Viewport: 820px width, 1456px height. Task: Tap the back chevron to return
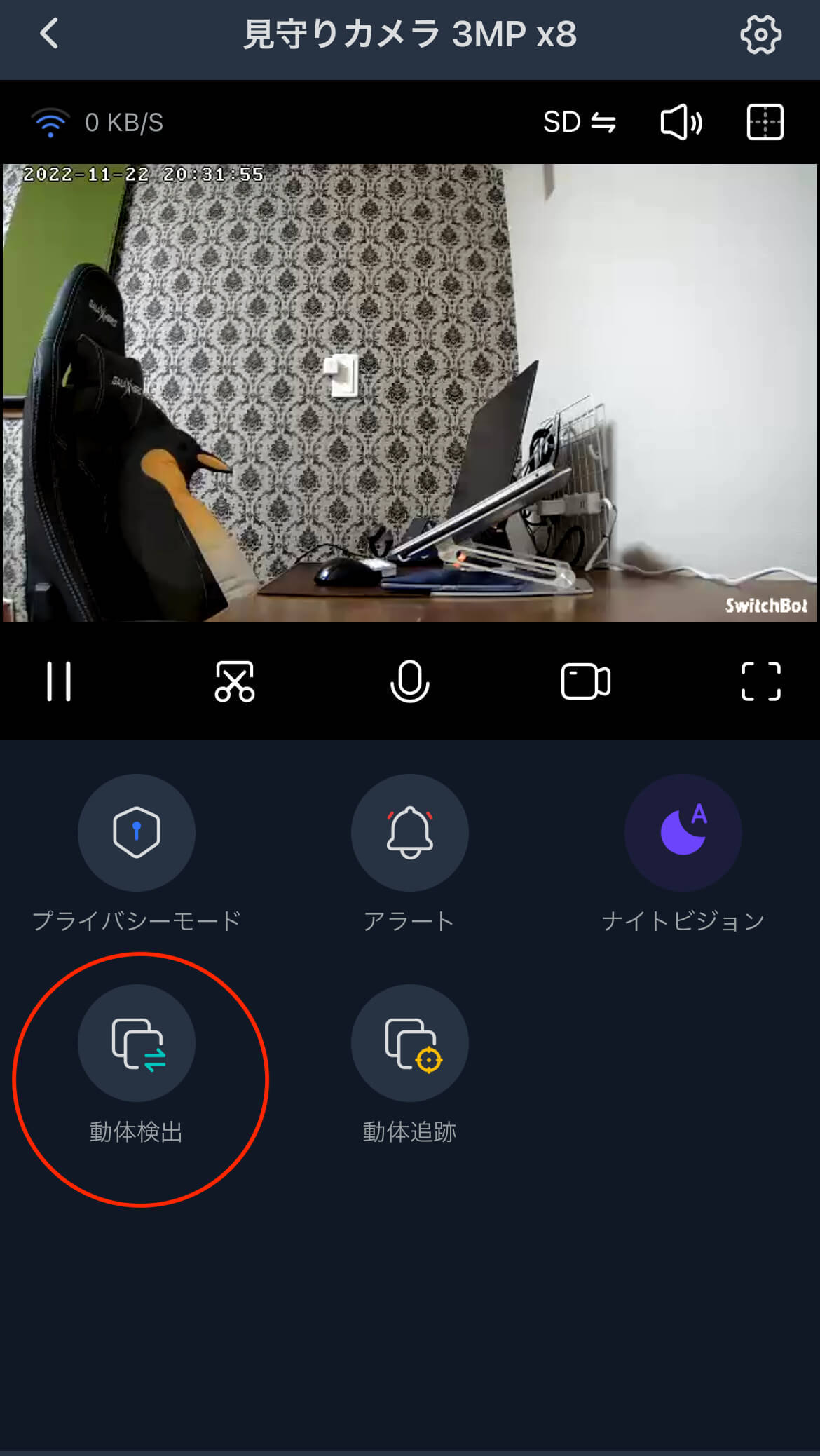49,34
